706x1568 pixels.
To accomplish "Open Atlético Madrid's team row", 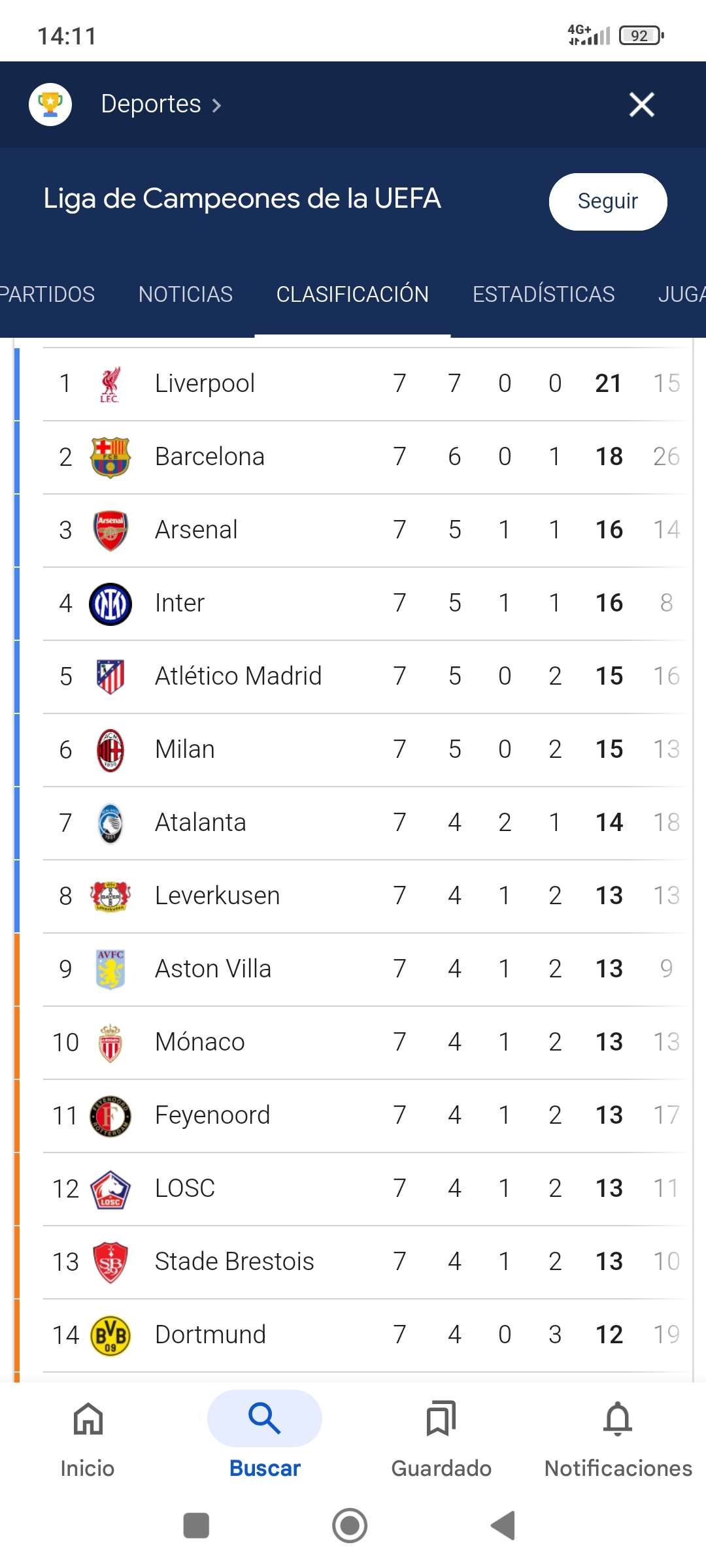I will click(363, 676).
